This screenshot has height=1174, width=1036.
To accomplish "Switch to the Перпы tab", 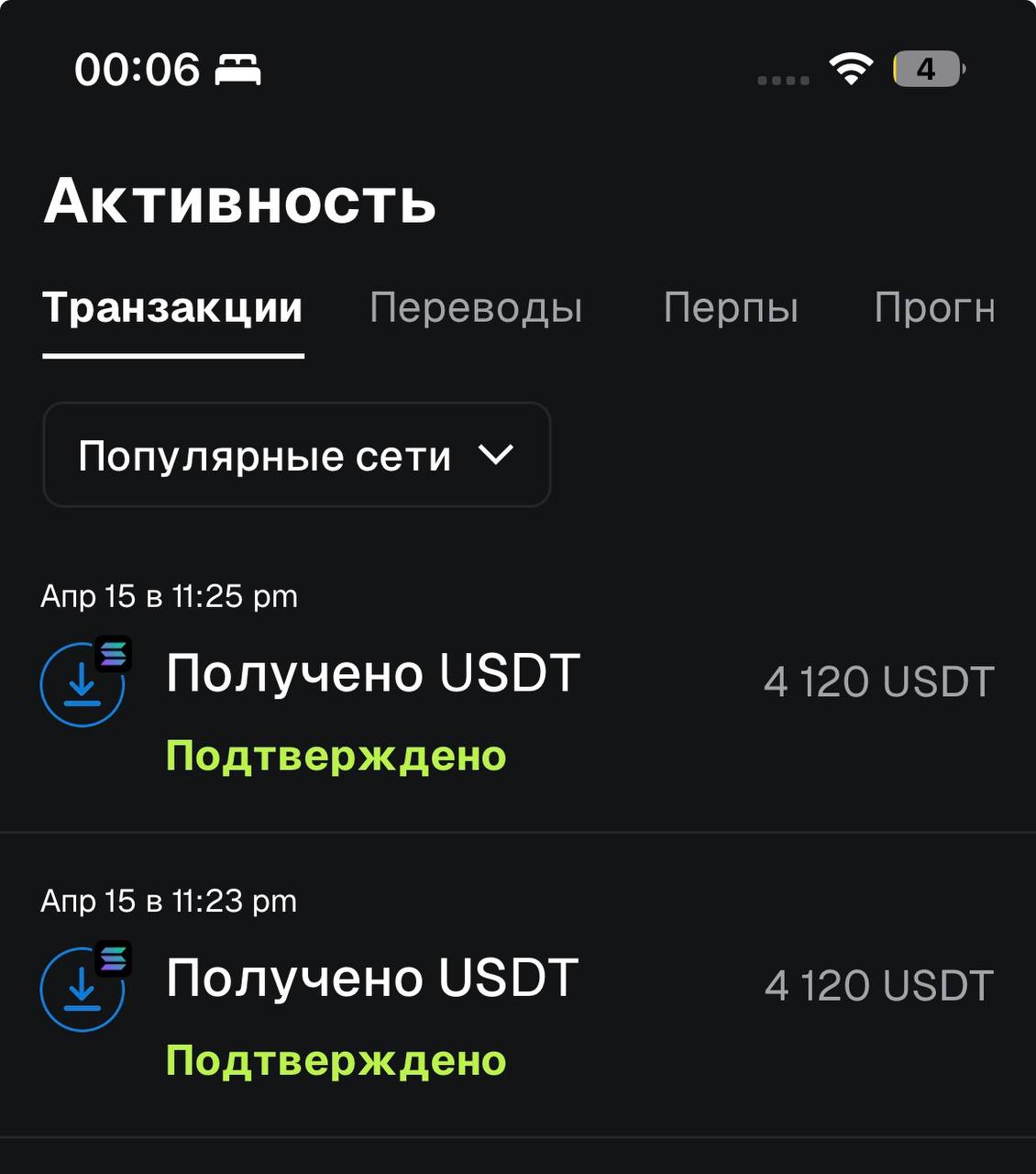I will (731, 308).
